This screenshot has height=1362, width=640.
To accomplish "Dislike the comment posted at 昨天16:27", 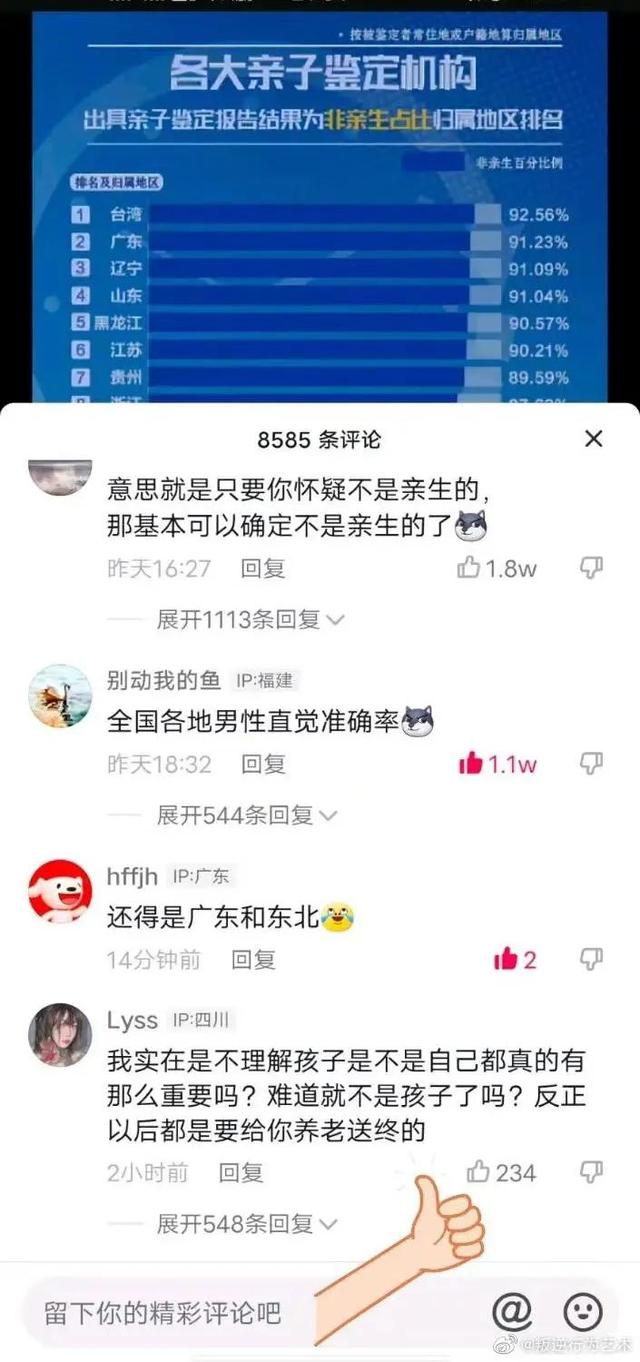I will pos(591,568).
